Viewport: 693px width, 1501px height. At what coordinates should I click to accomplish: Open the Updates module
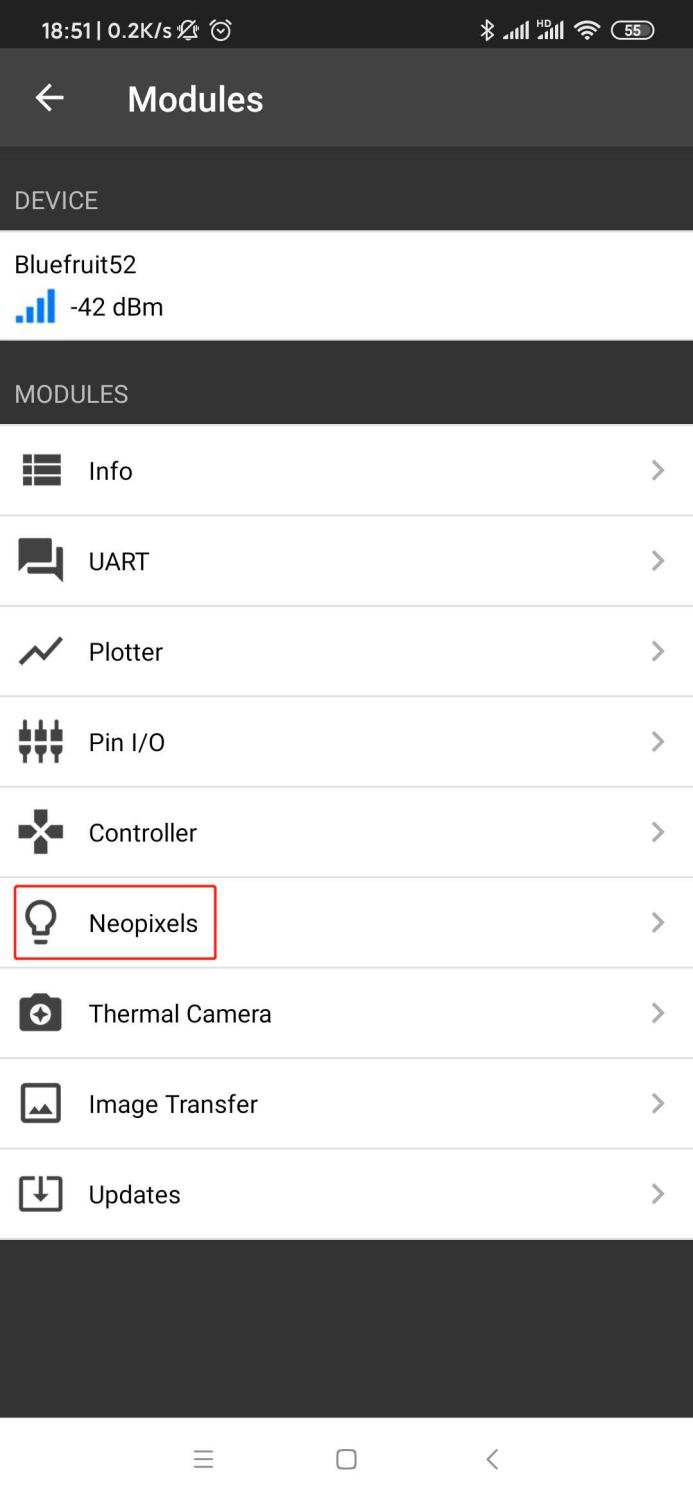pyautogui.click(x=346, y=1195)
